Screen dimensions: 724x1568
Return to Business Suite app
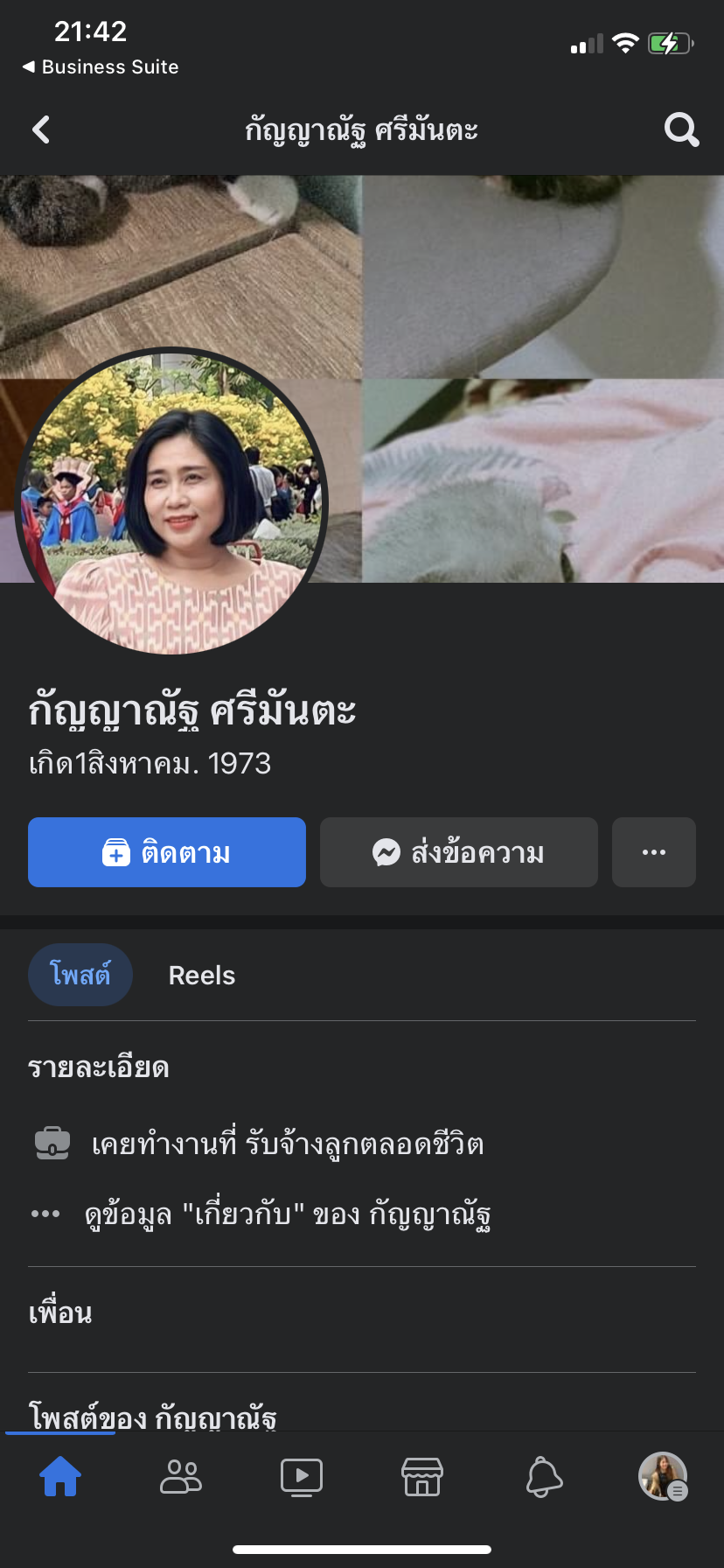101,67
